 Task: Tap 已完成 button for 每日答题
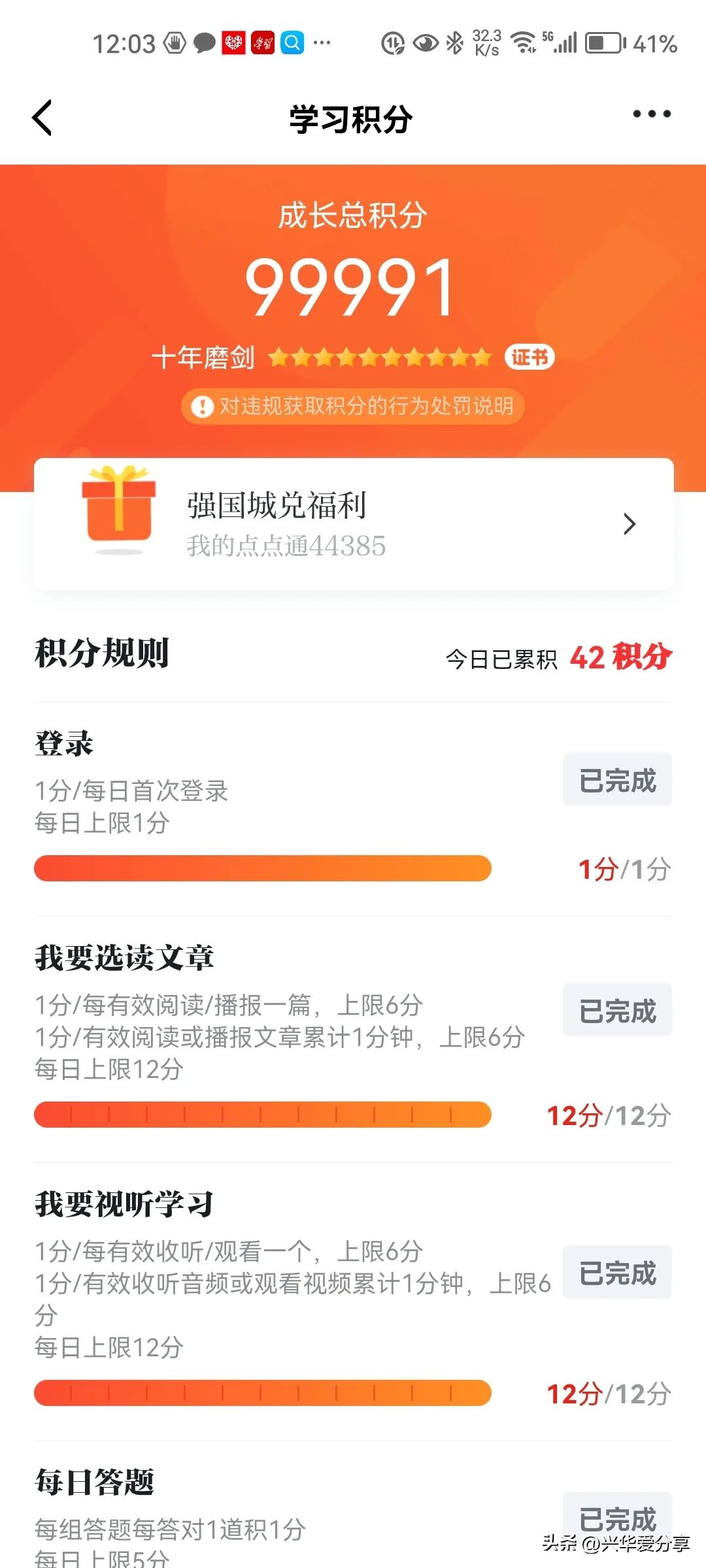[617, 1517]
